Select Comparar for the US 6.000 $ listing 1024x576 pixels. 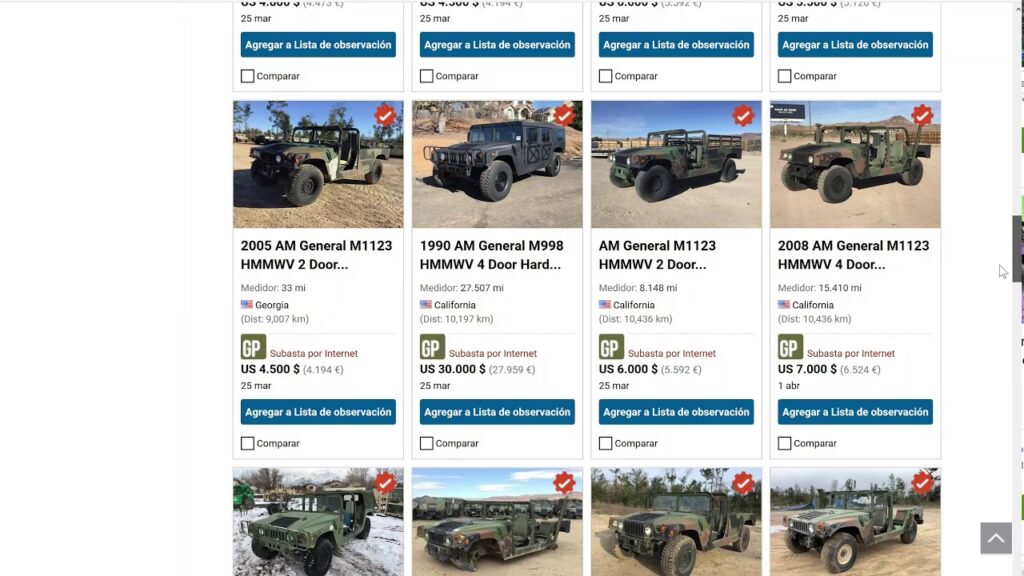tap(606, 443)
